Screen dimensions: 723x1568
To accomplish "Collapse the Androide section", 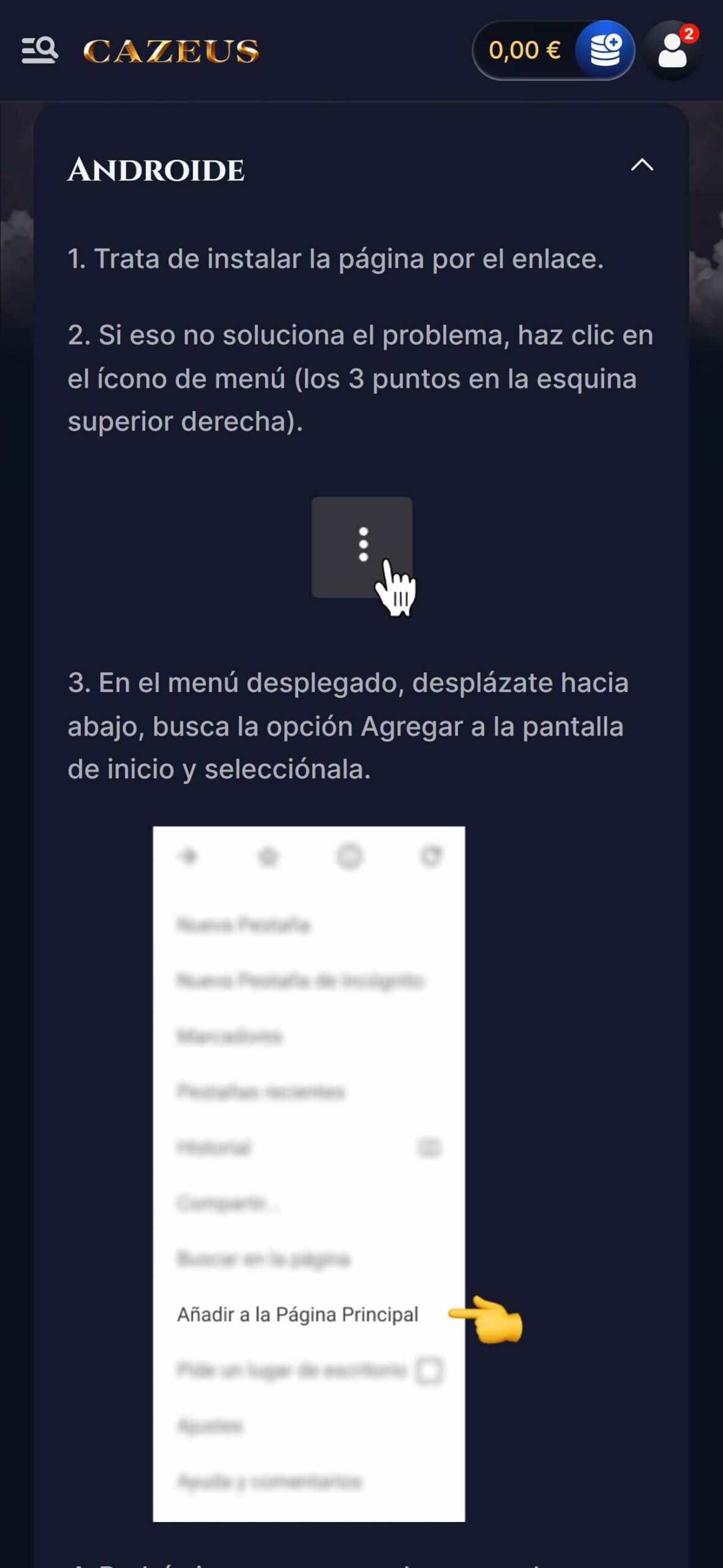I will pyautogui.click(x=642, y=165).
